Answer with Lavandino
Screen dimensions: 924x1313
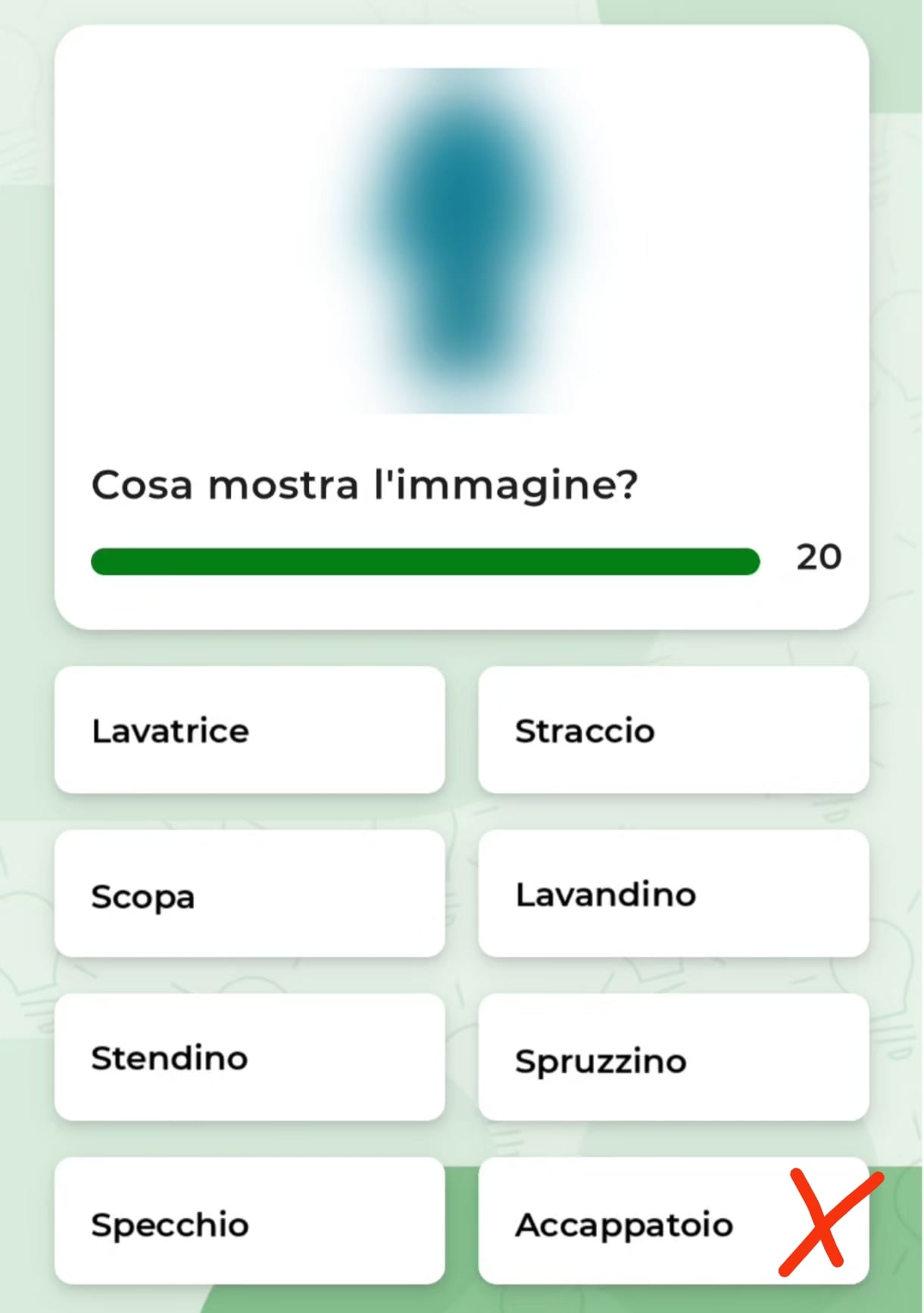click(673, 894)
